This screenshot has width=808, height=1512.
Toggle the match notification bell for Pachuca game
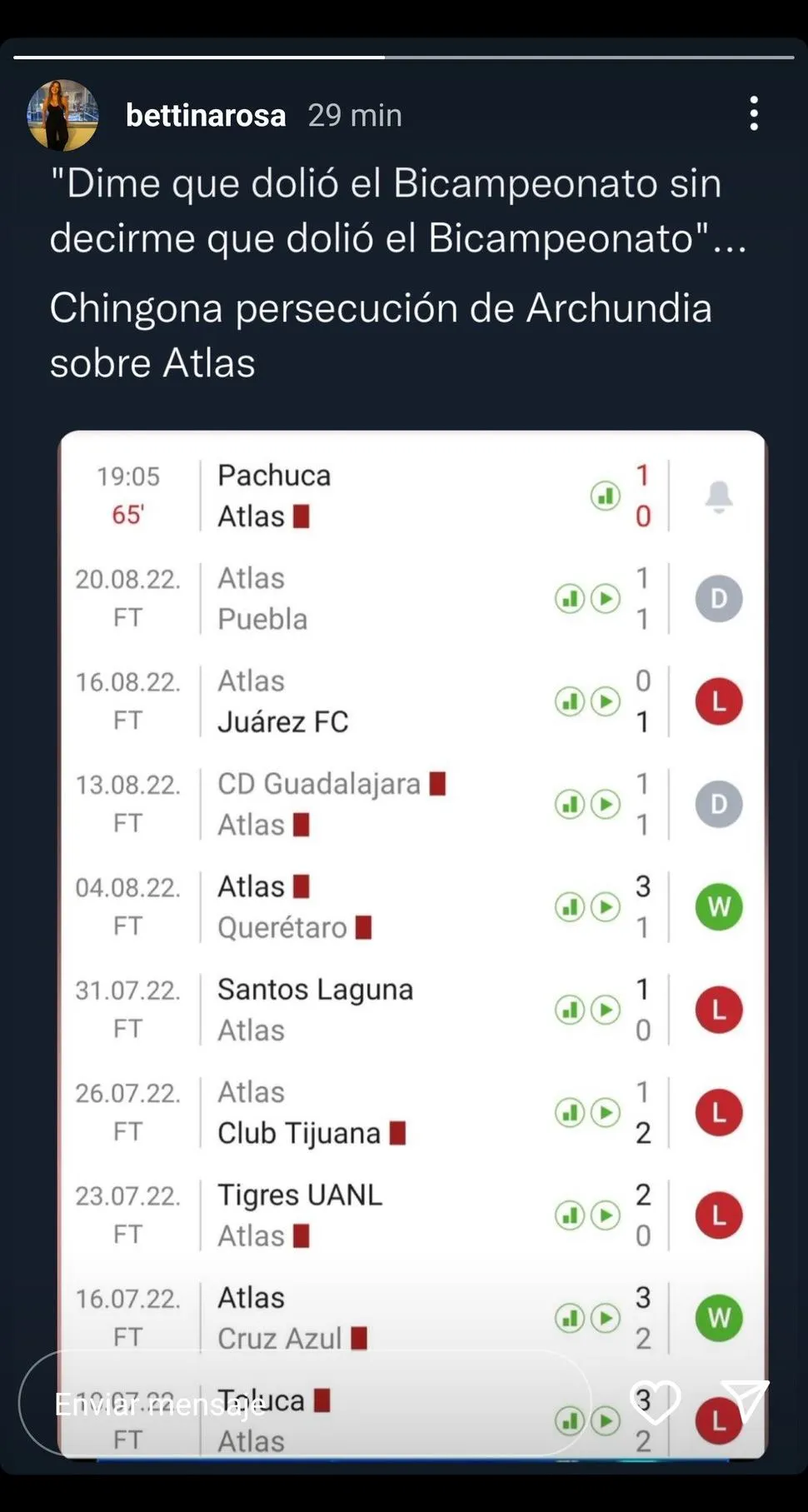pyautogui.click(x=716, y=497)
